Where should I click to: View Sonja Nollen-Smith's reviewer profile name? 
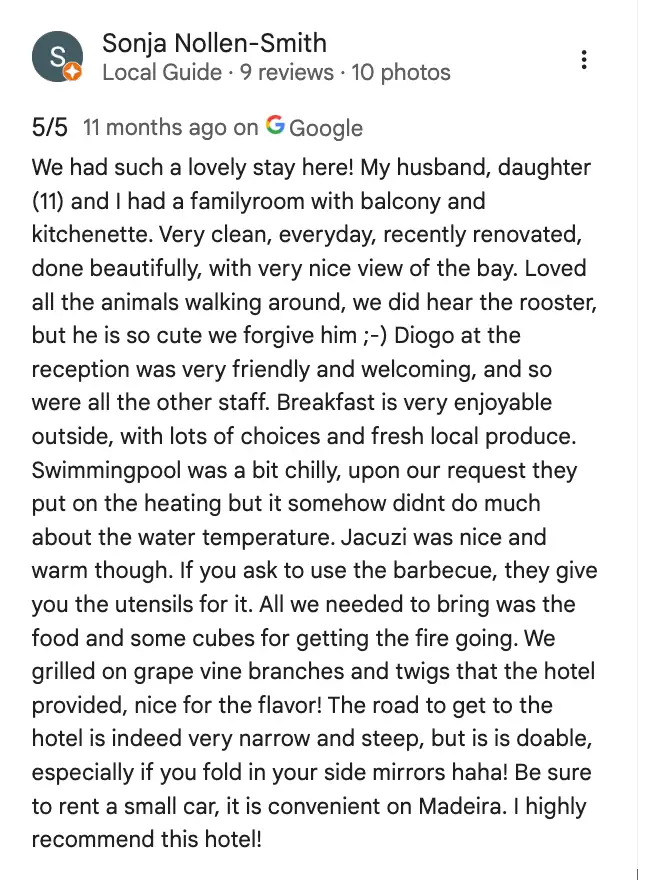point(214,43)
